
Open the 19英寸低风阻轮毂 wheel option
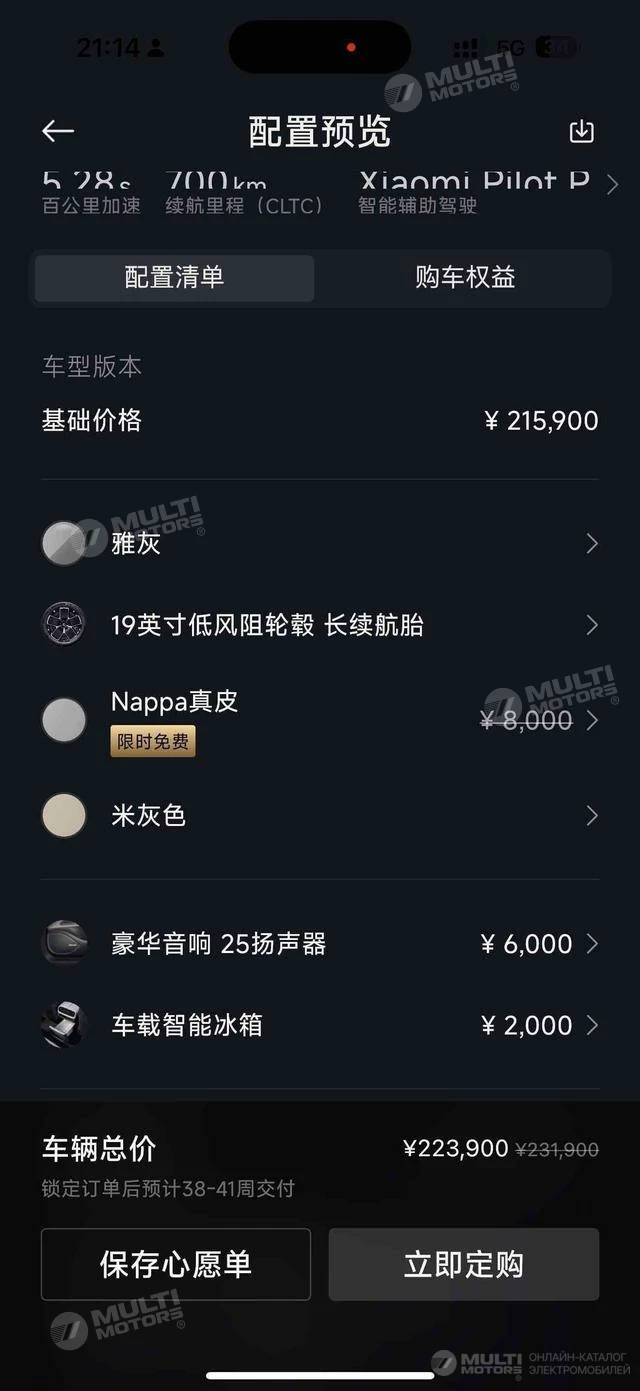coord(320,625)
